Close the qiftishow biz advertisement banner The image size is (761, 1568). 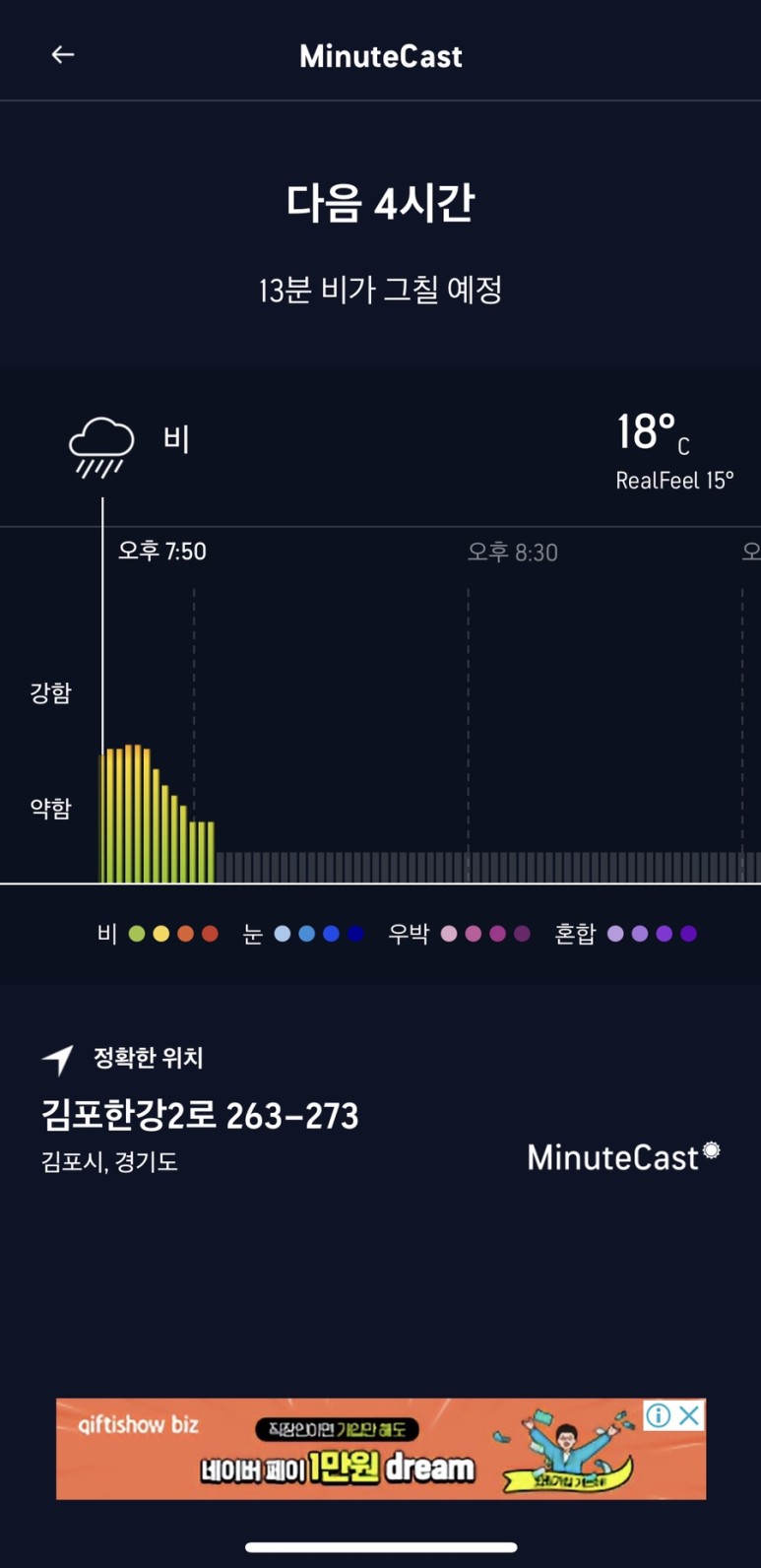[x=689, y=1417]
